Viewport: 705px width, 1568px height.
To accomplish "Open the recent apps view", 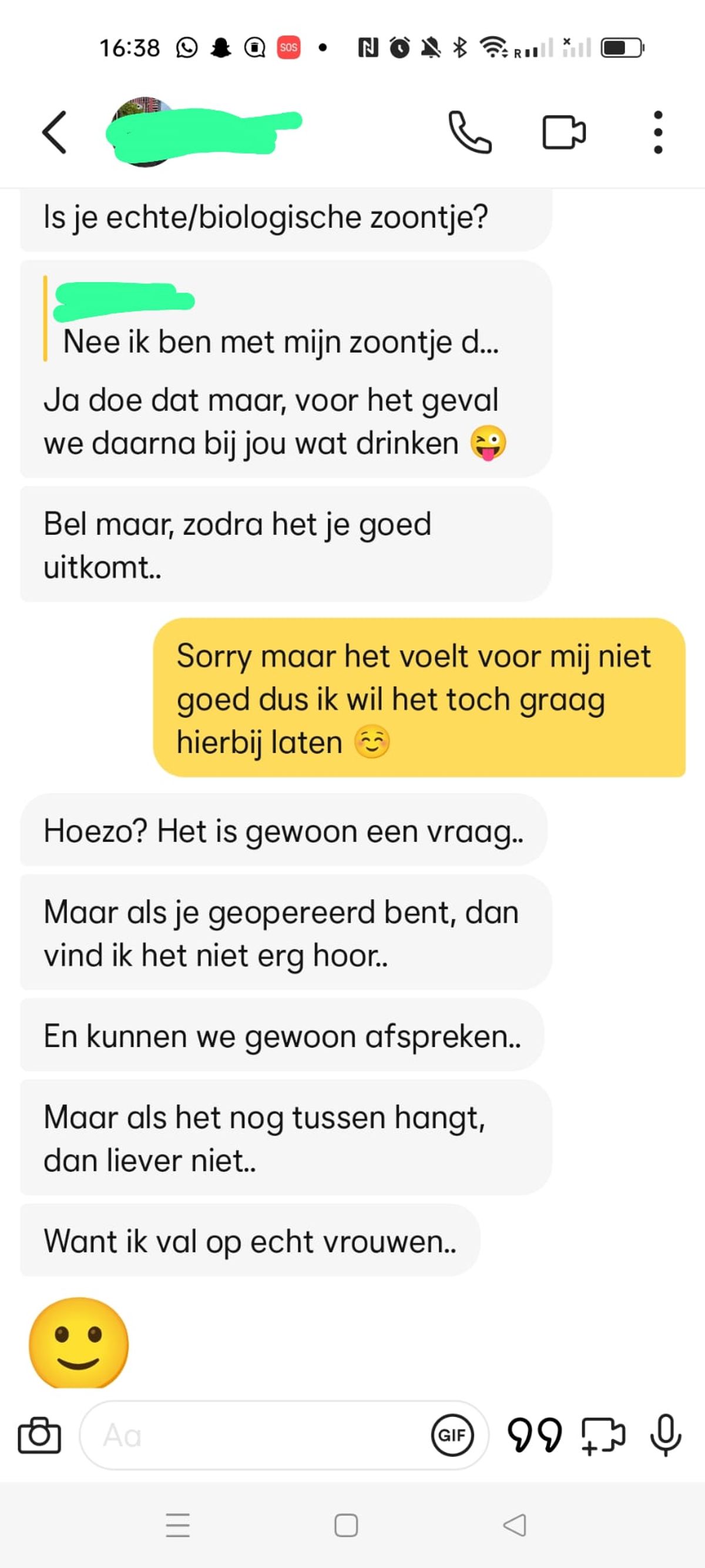I will [177, 1526].
